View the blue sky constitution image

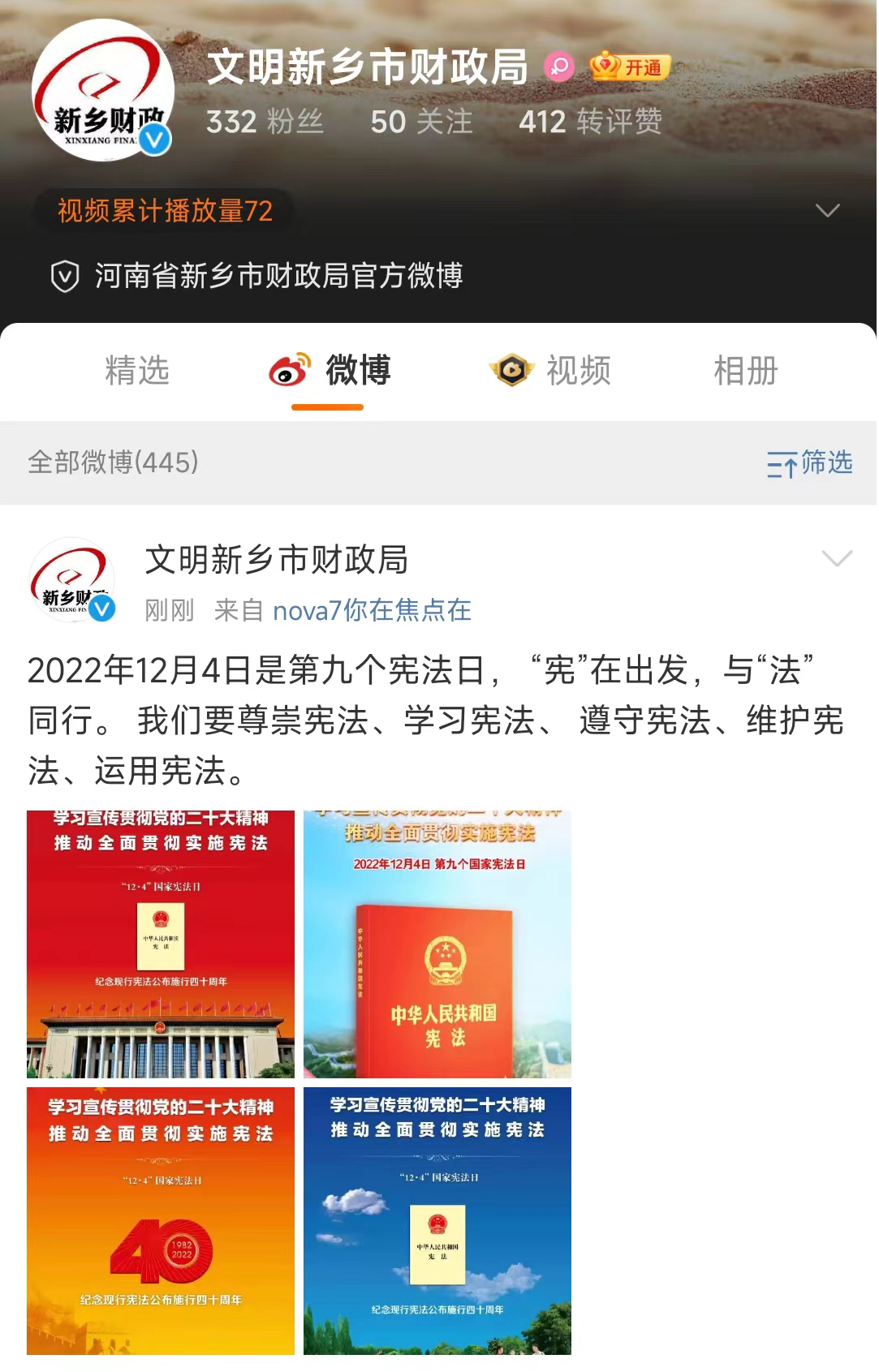click(x=437, y=1221)
